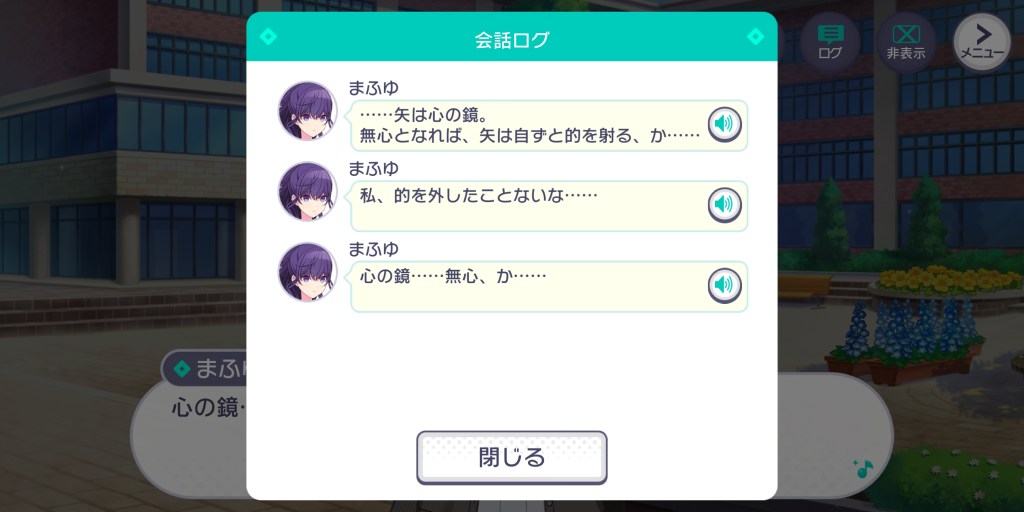Open the メニュー menu
1024x512 pixels.
pyautogui.click(x=982, y=42)
